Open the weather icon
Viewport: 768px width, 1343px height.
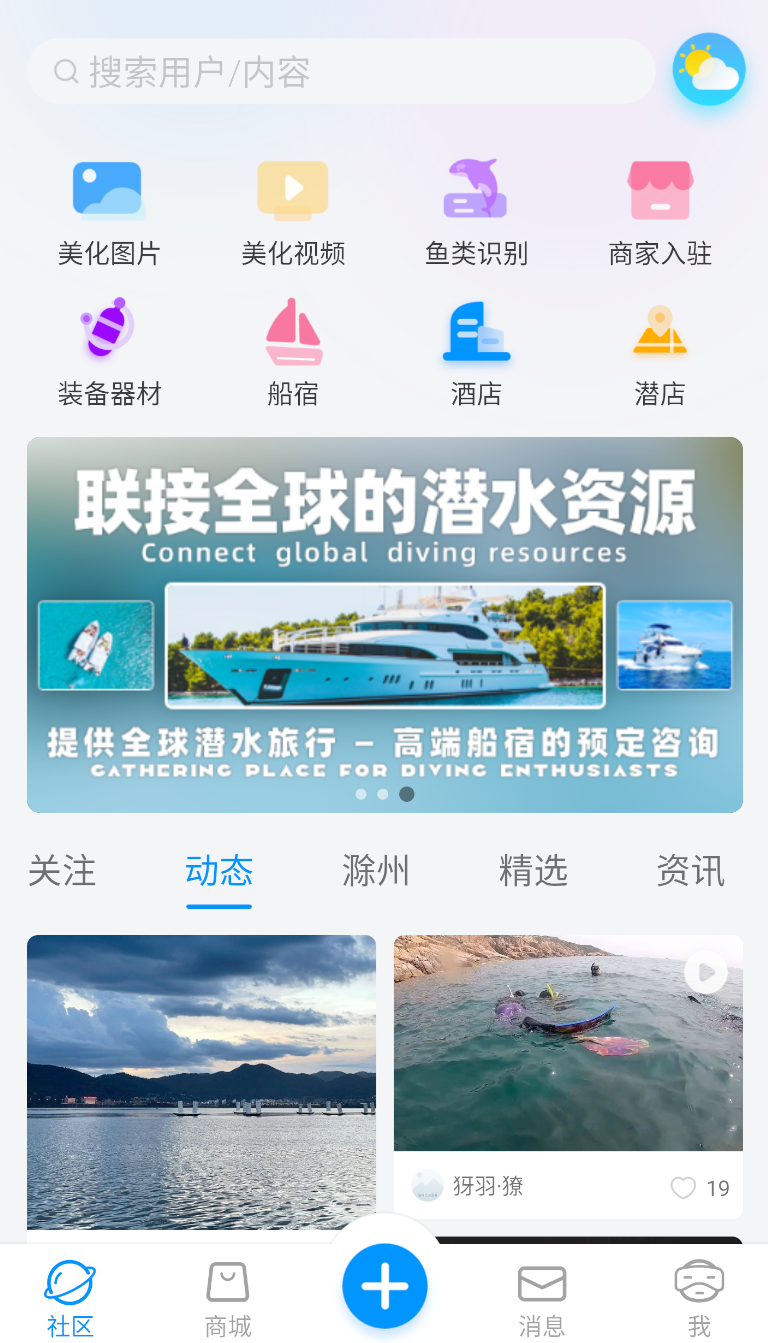709,70
